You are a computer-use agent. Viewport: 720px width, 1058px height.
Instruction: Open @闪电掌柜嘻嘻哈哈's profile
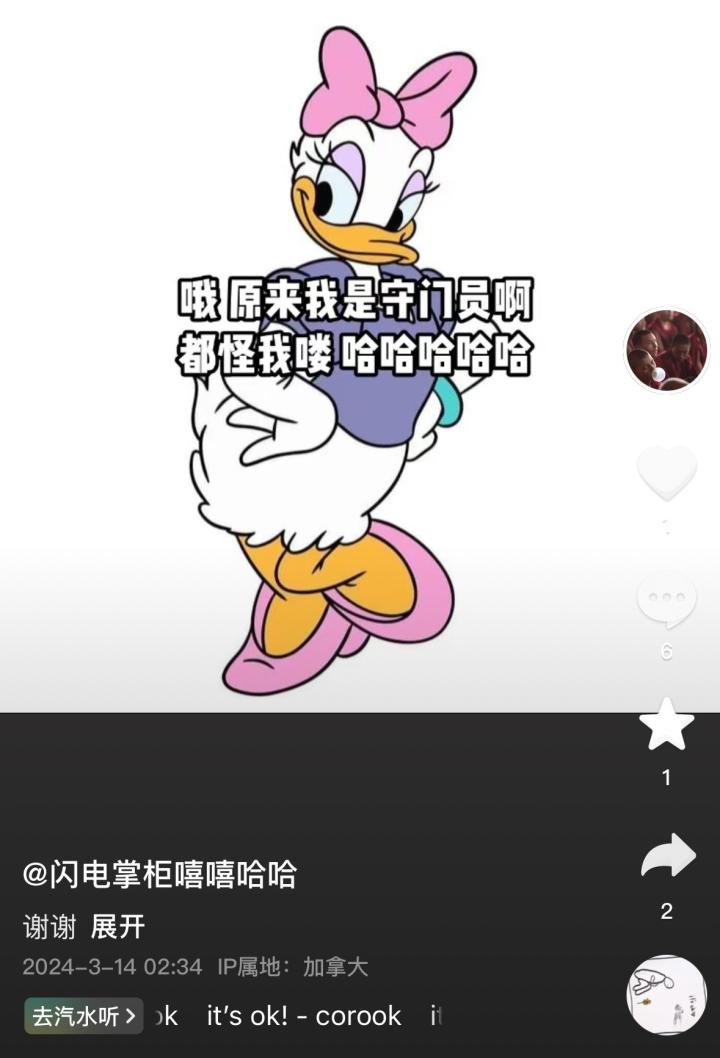(x=160, y=875)
